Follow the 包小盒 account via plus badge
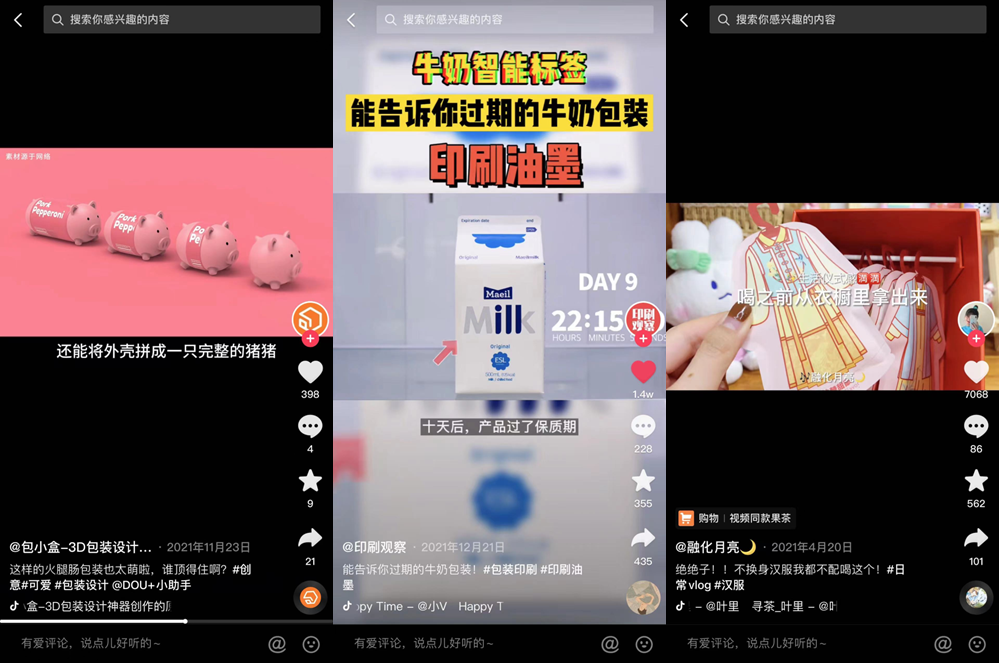999x663 pixels. tap(310, 339)
